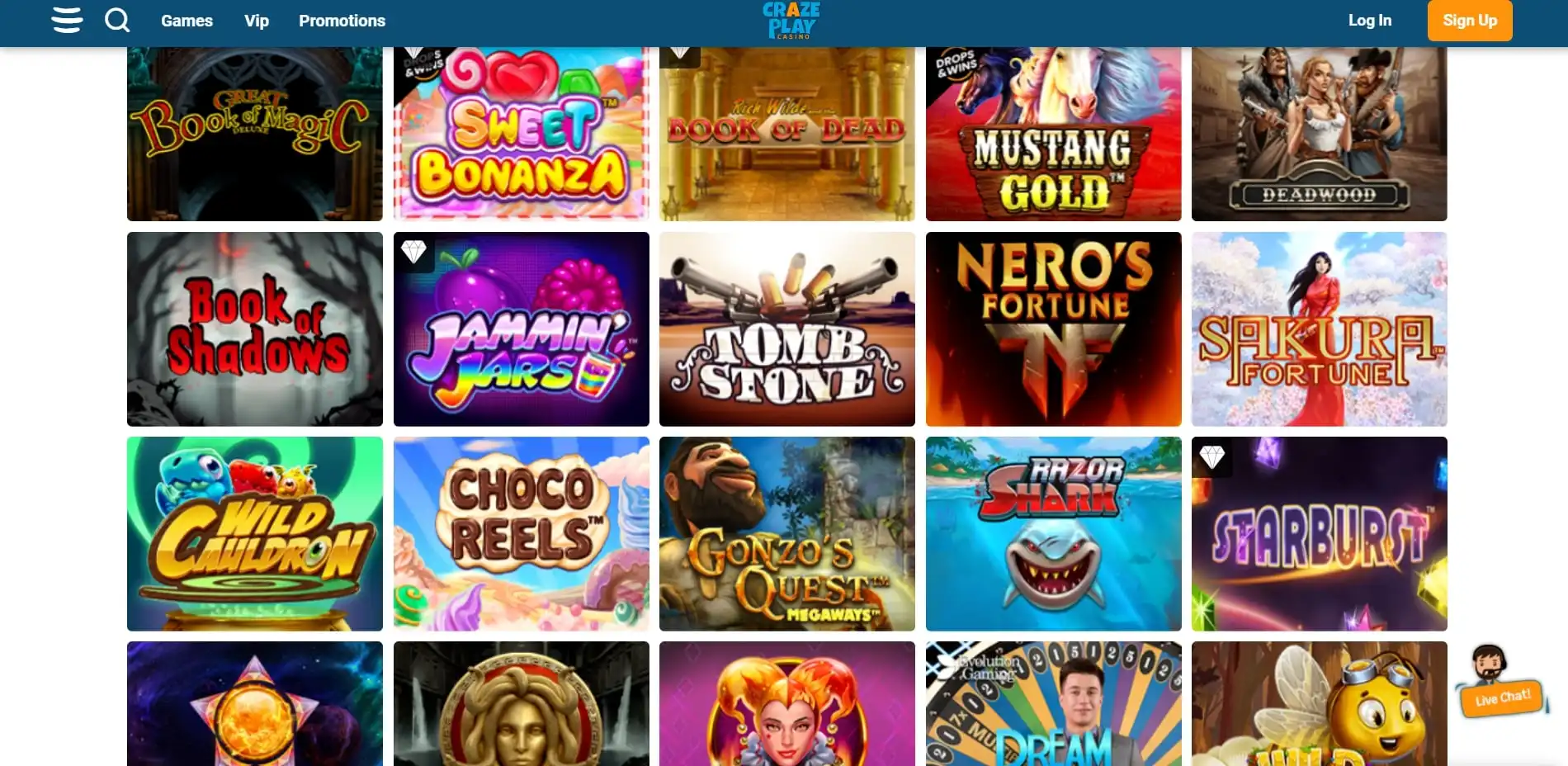Open the Book of Dead game
This screenshot has width=1568, height=766.
(x=786, y=134)
